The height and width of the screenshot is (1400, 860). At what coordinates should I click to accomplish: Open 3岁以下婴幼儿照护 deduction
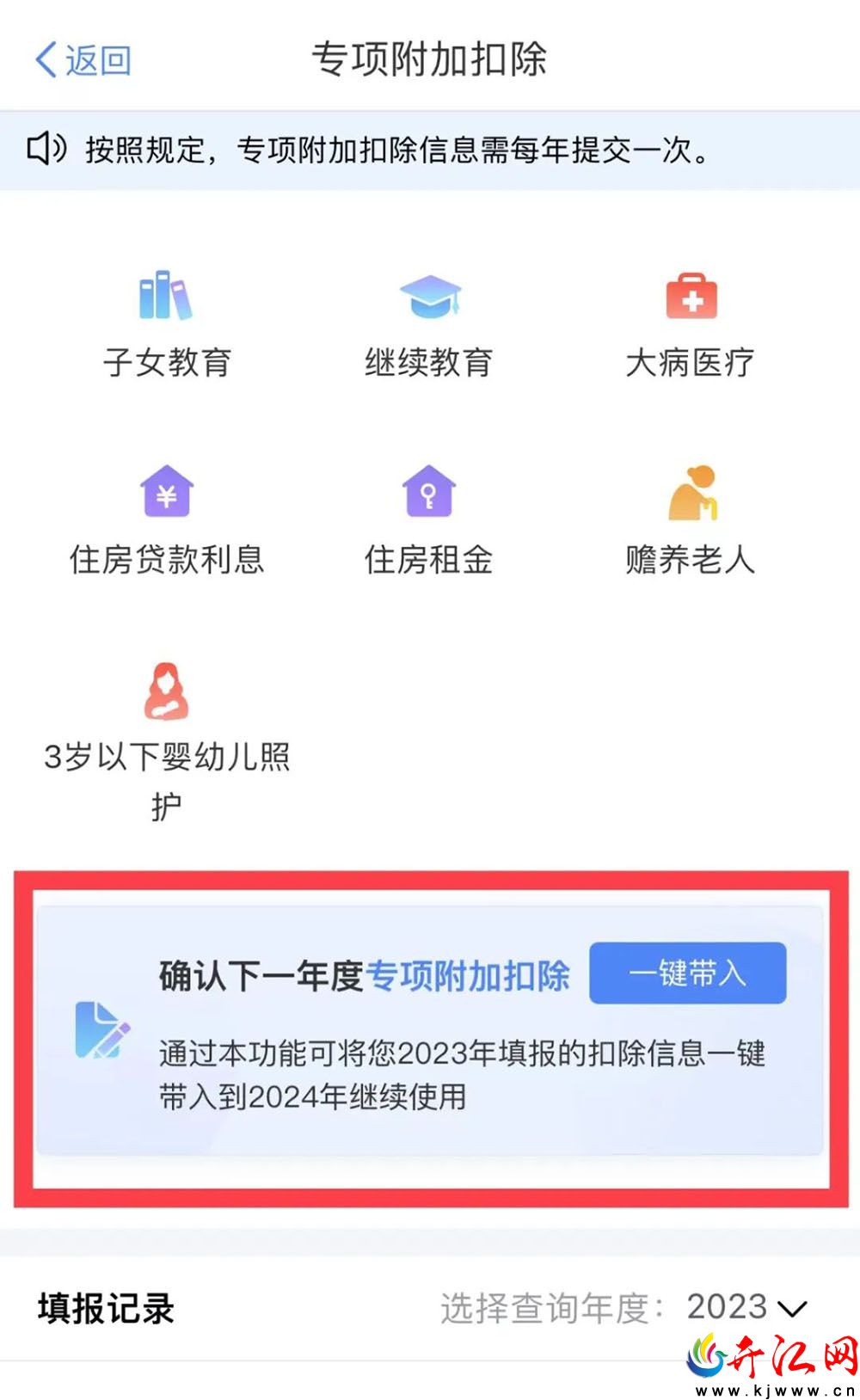coord(167,743)
